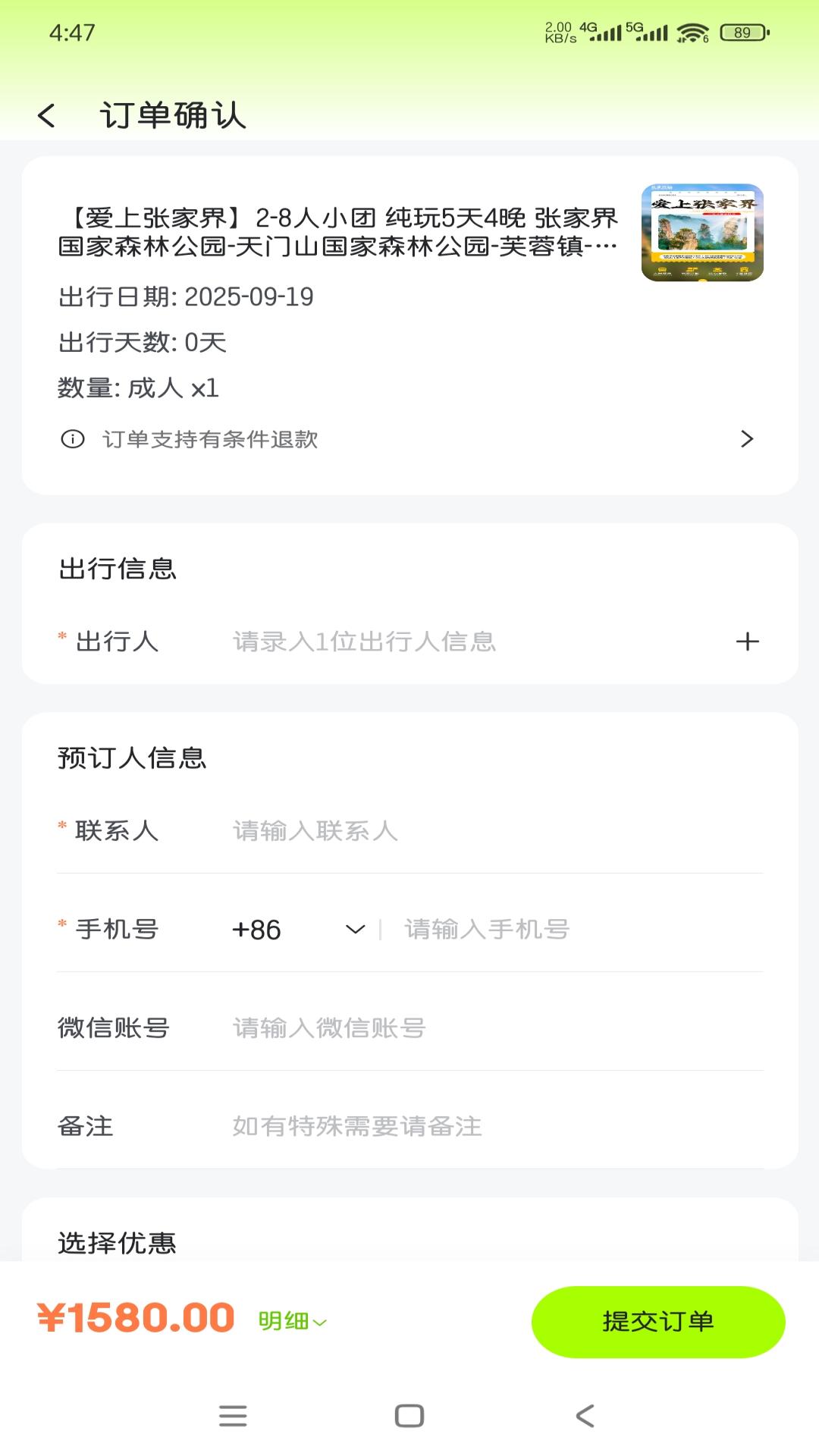Tap the plus icon to add a traveler

748,641
